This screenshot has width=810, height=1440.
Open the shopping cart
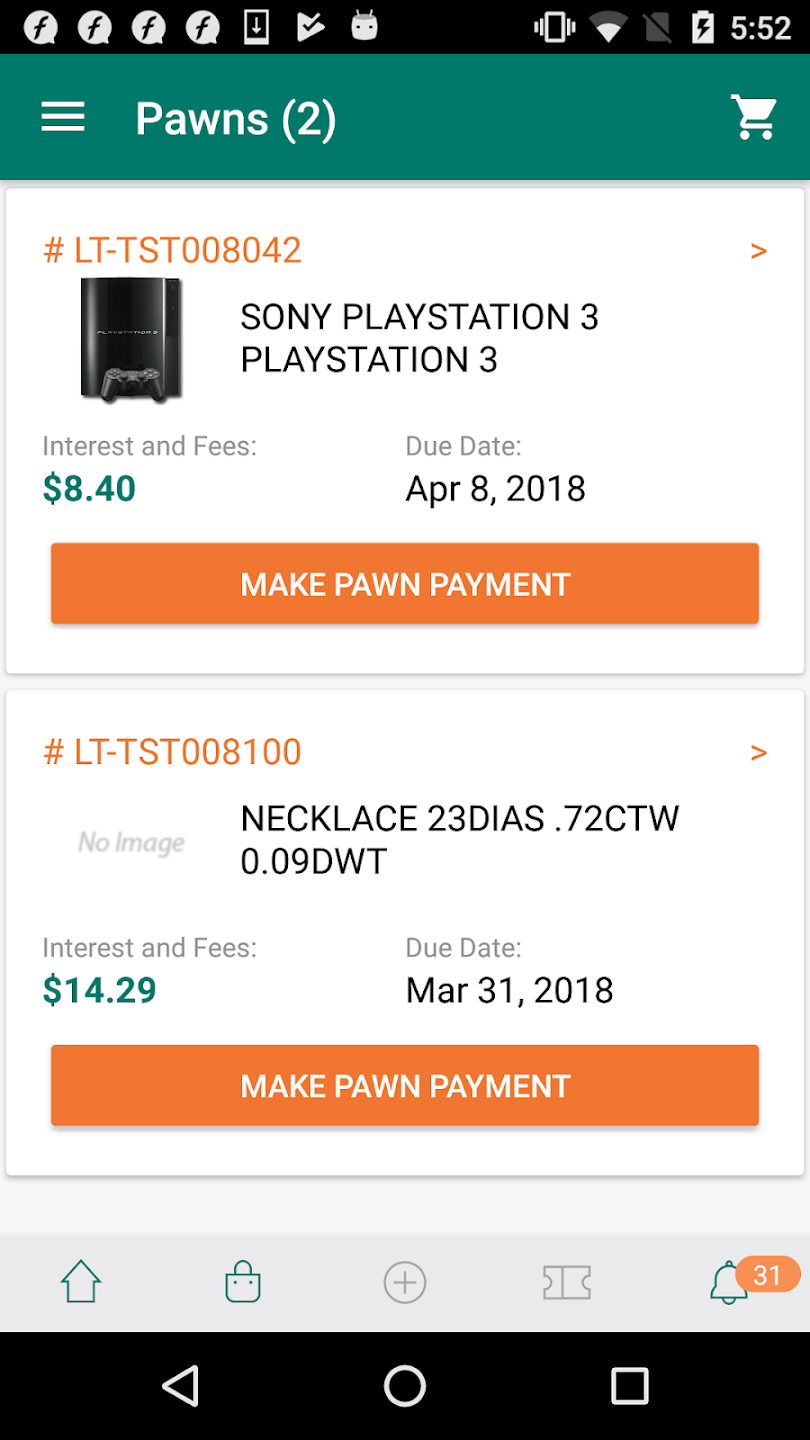point(754,118)
